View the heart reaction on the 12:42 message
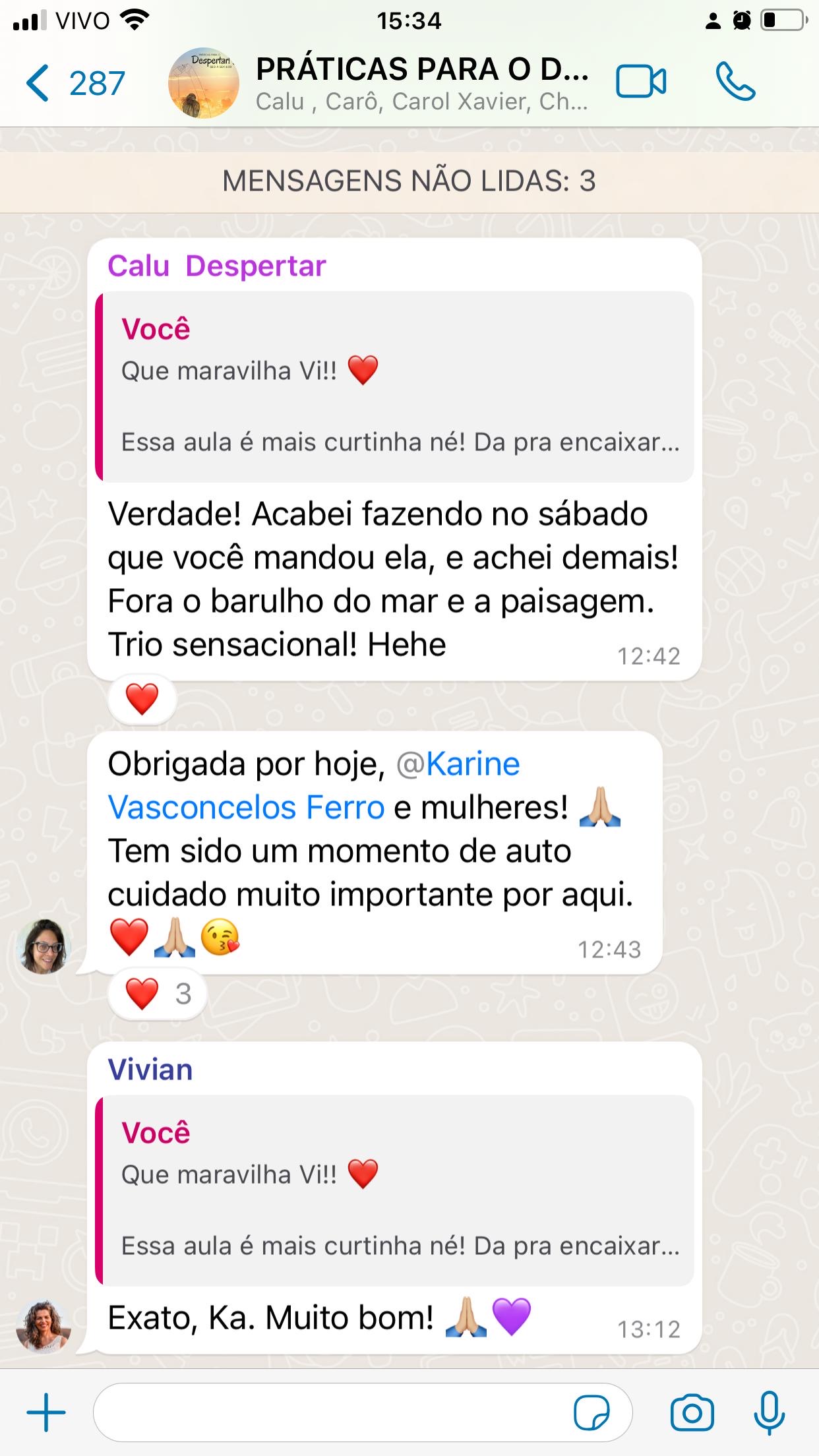Viewport: 819px width, 1456px height. pos(142,700)
